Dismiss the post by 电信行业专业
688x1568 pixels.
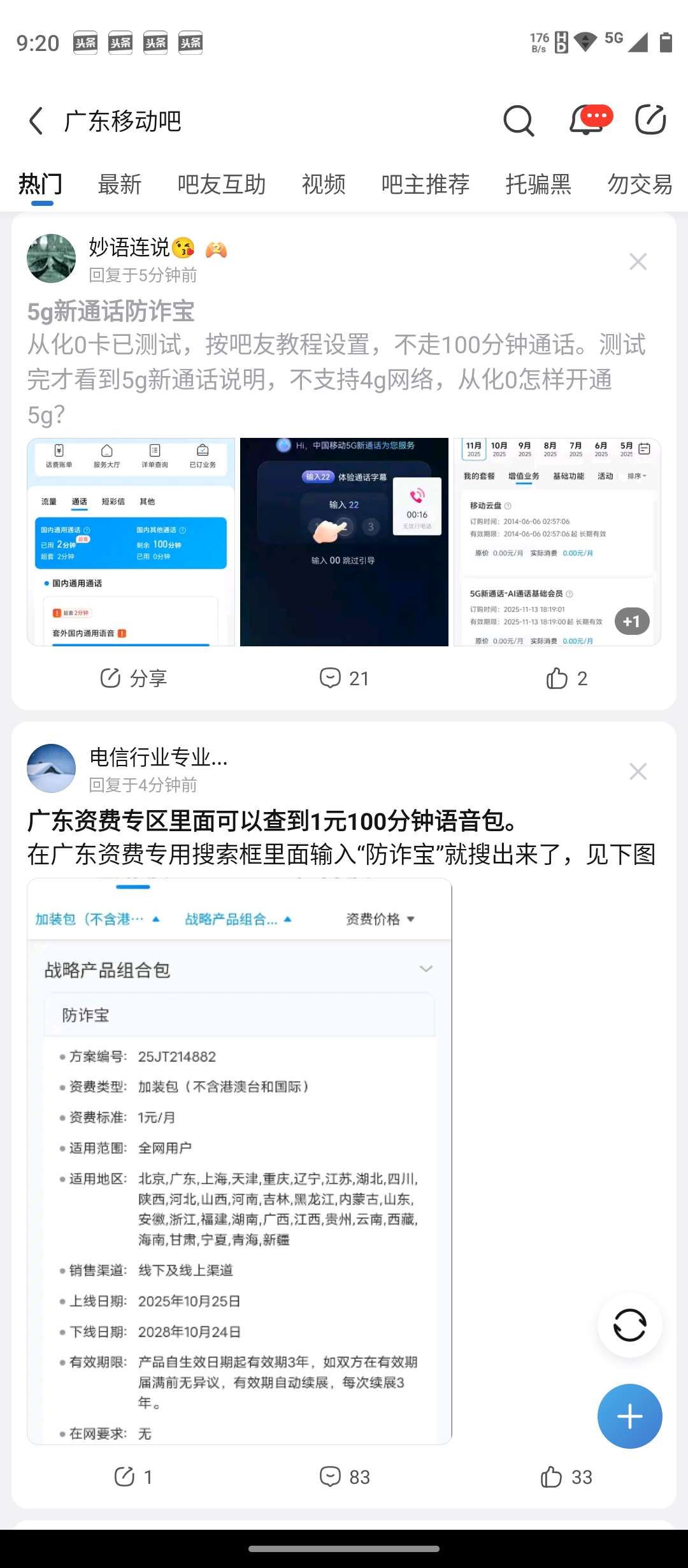[638, 771]
